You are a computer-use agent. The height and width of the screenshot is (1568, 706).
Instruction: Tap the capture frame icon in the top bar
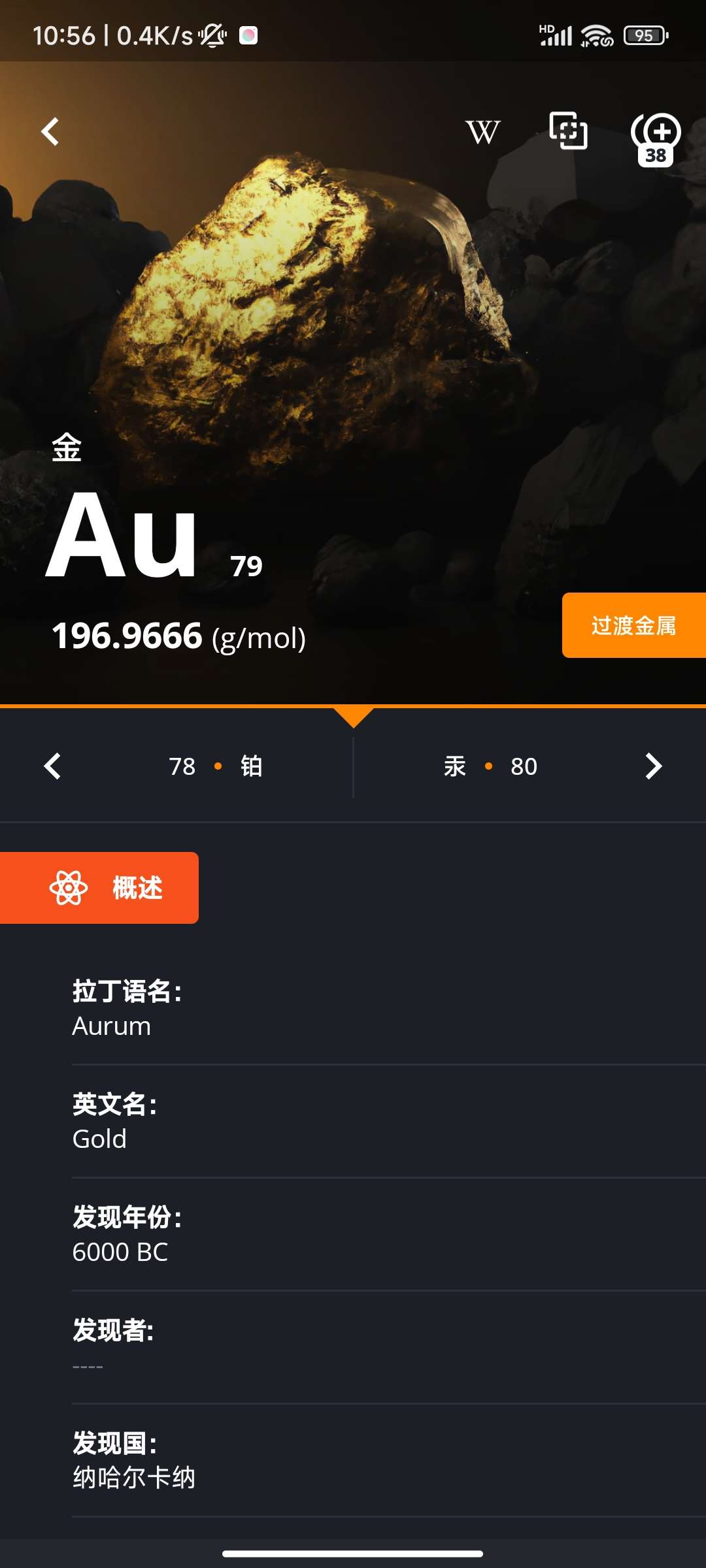coord(568,131)
